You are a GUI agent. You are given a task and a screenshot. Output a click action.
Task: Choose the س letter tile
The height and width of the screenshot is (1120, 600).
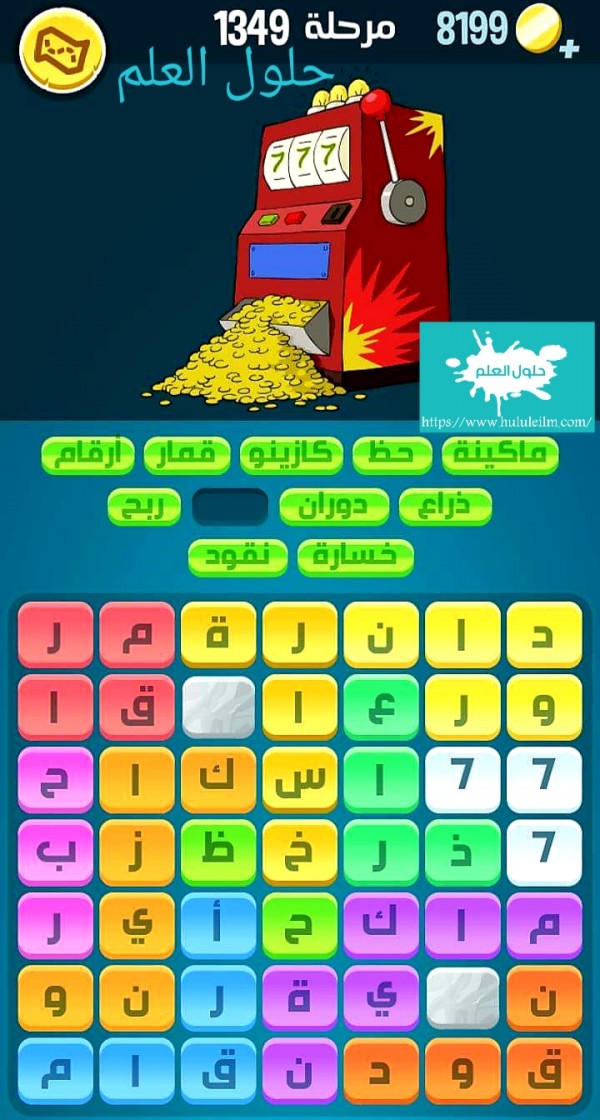point(299,779)
